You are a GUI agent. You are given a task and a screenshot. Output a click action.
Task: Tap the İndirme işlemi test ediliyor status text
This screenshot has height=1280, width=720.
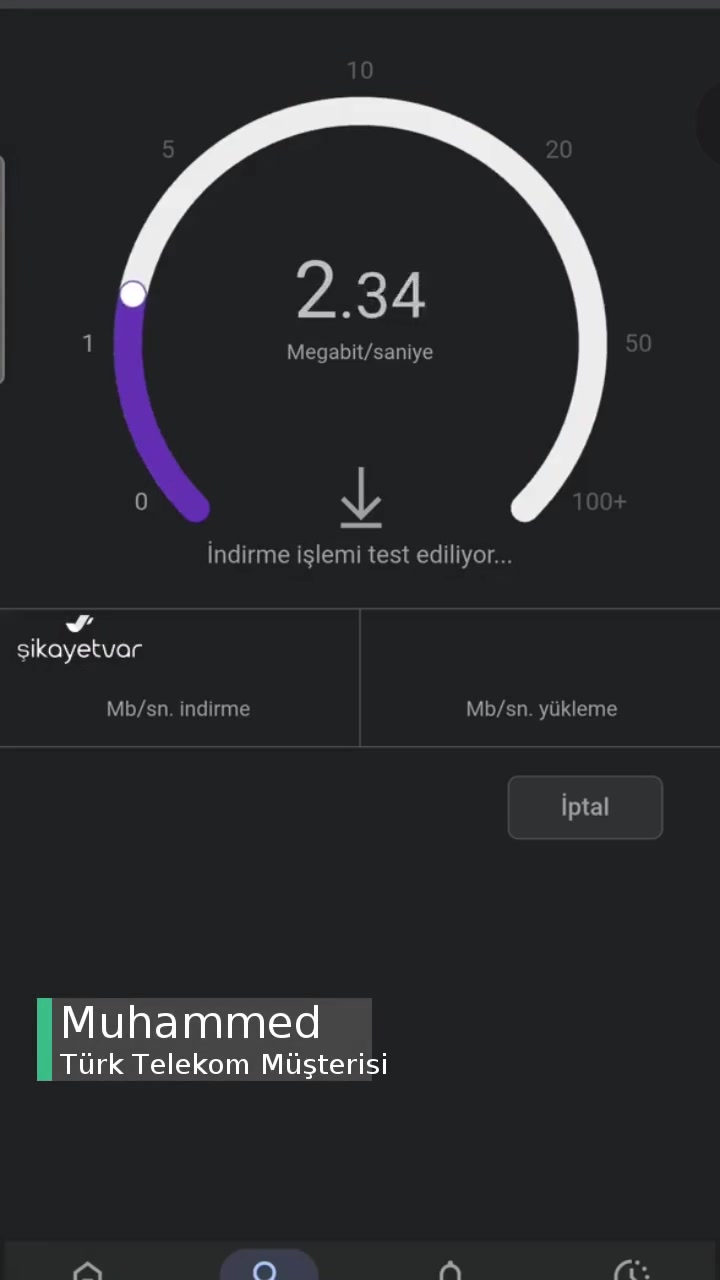(x=360, y=554)
